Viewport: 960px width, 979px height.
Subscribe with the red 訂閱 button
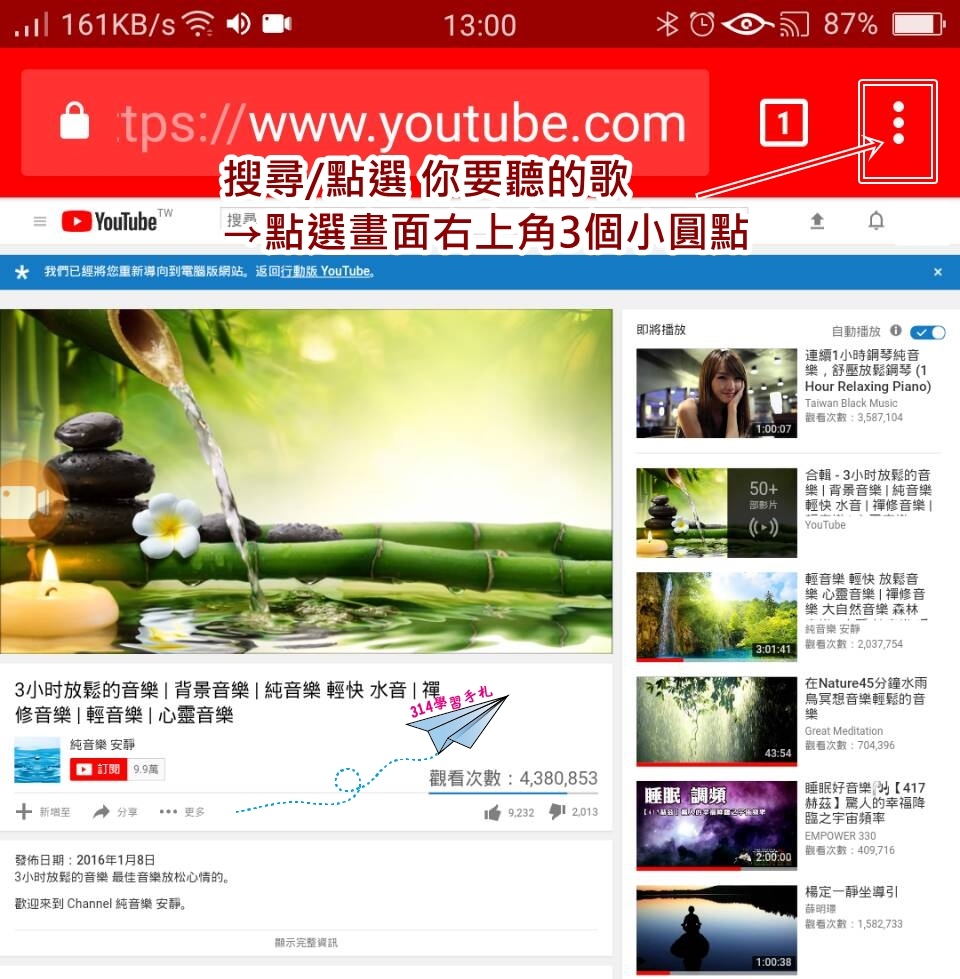pyautogui.click(x=98, y=769)
